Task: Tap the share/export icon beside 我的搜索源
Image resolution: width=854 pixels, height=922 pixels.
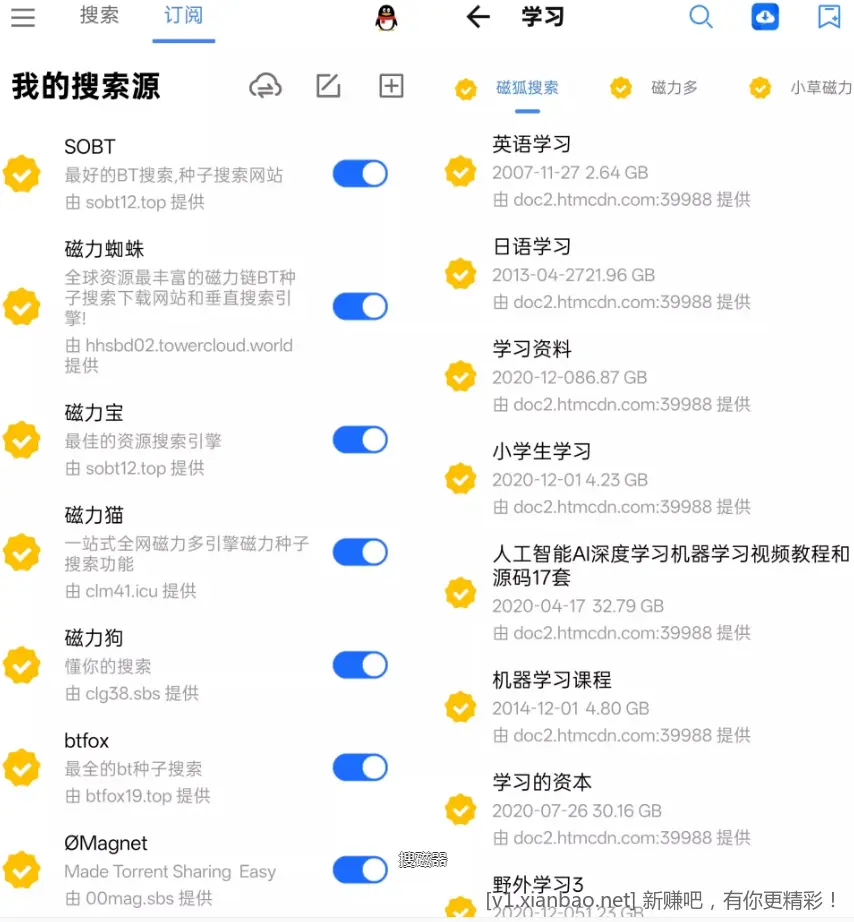Action: point(264,87)
